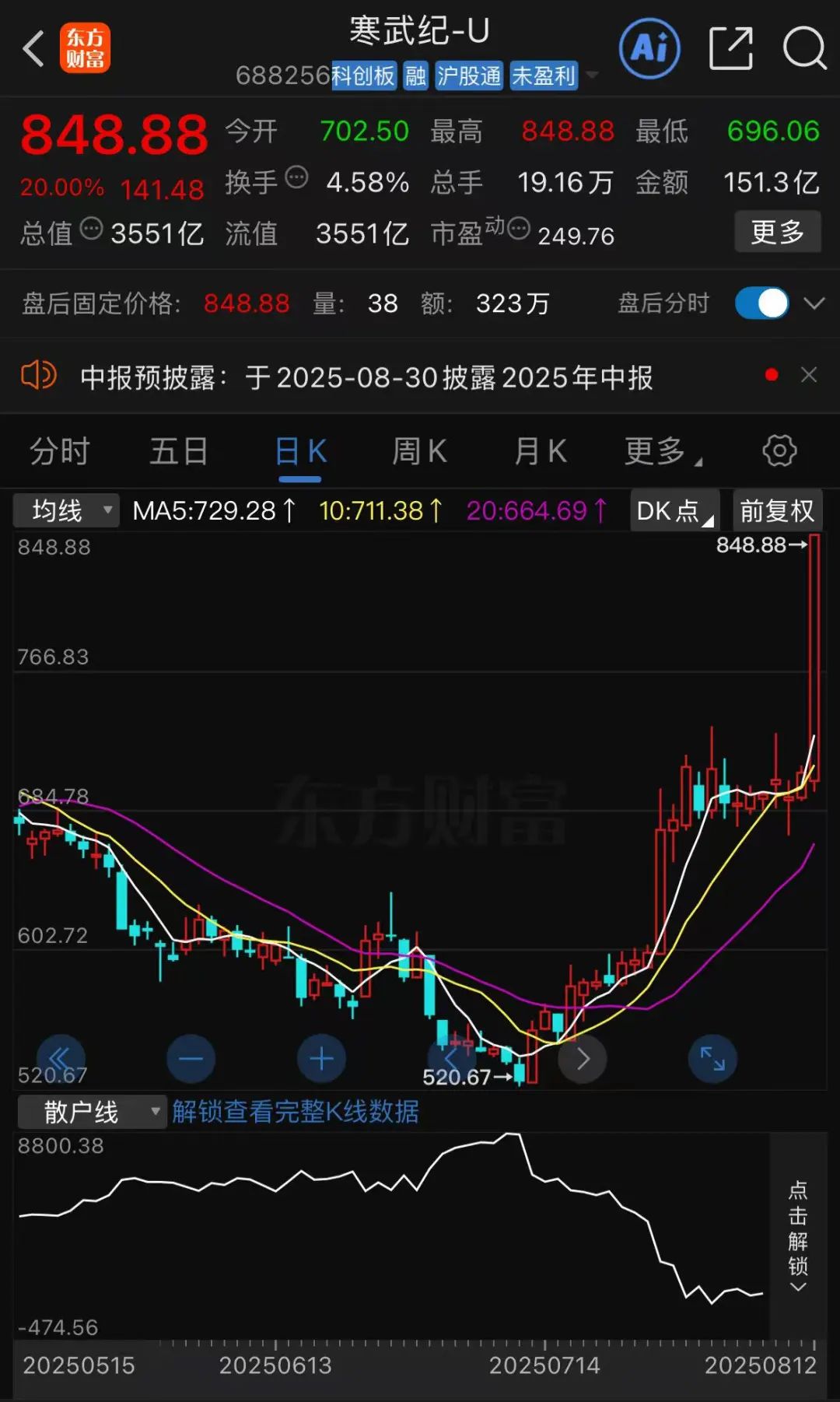Viewport: 840px width, 1402px height.
Task: Zoom in the K-line chart with plus
Action: click(321, 1059)
